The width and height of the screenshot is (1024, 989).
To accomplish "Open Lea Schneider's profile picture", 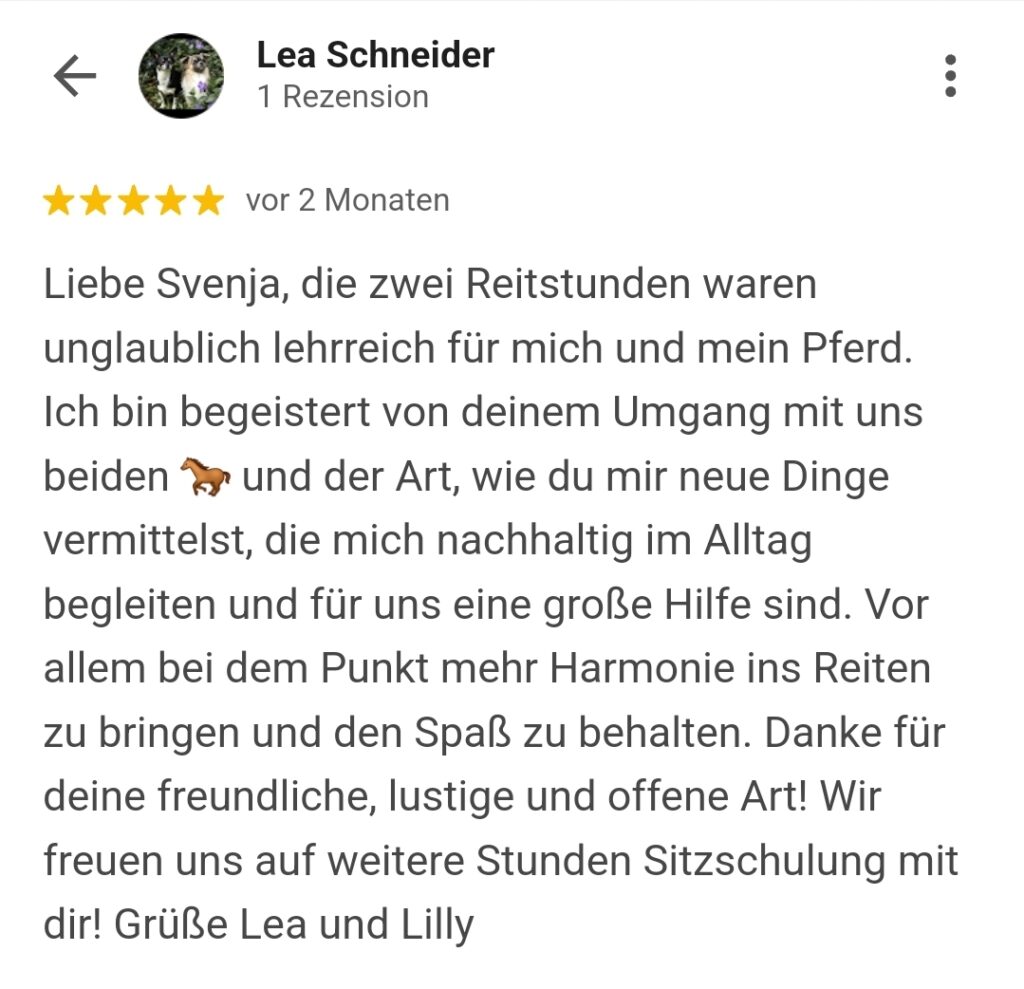I will pyautogui.click(x=181, y=76).
